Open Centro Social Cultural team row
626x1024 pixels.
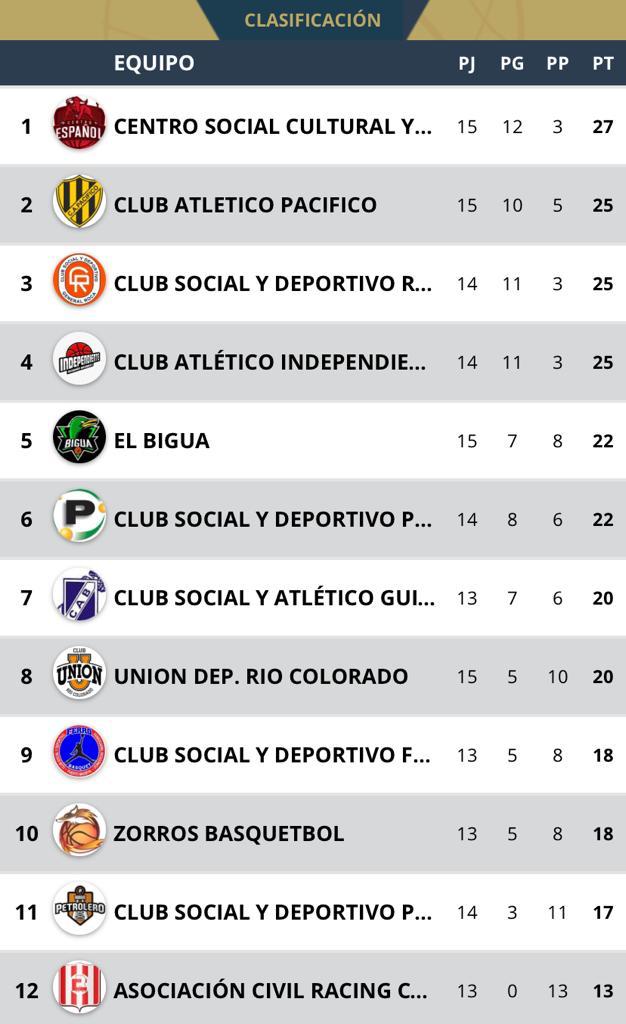point(272,127)
